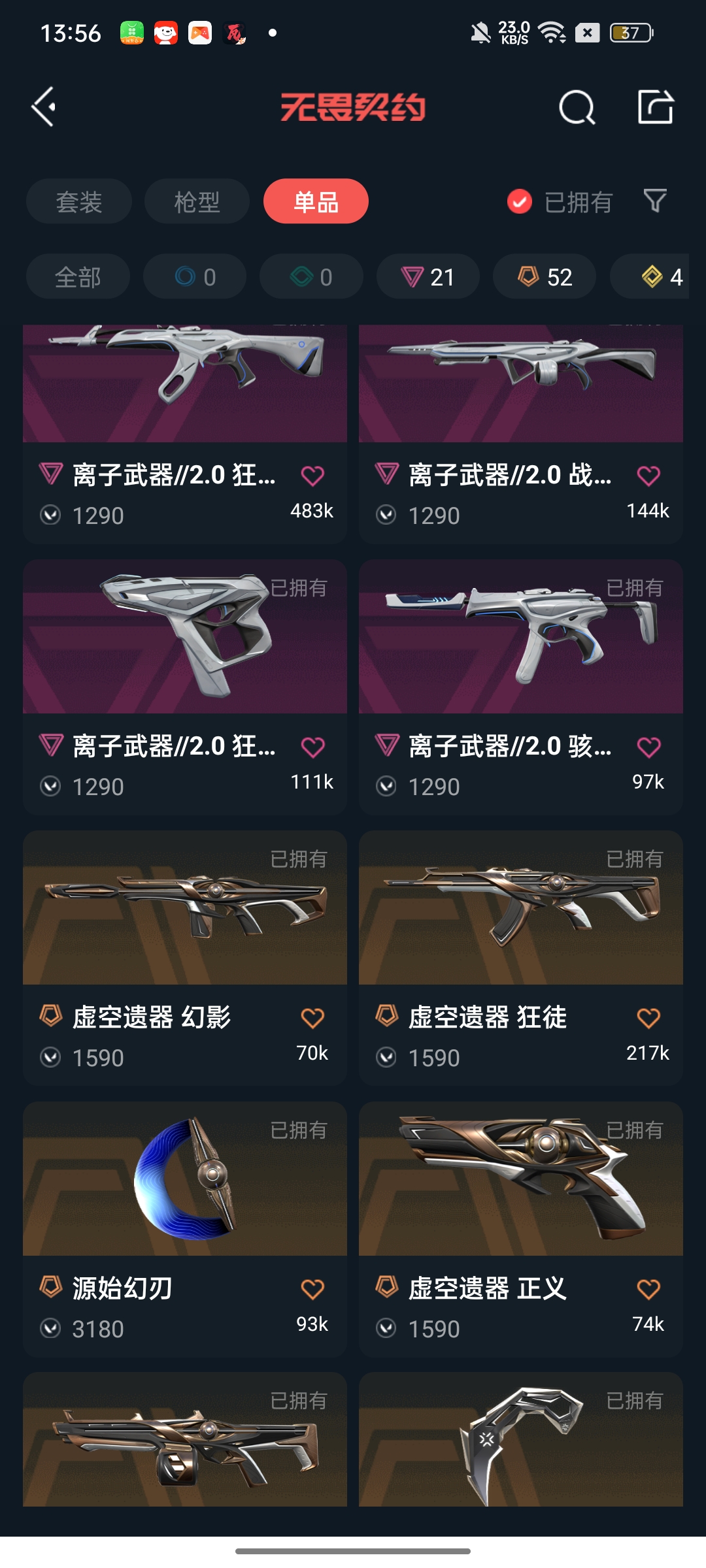
Task: Like the 虚空遗器 狂徒 skin
Action: tap(648, 1018)
